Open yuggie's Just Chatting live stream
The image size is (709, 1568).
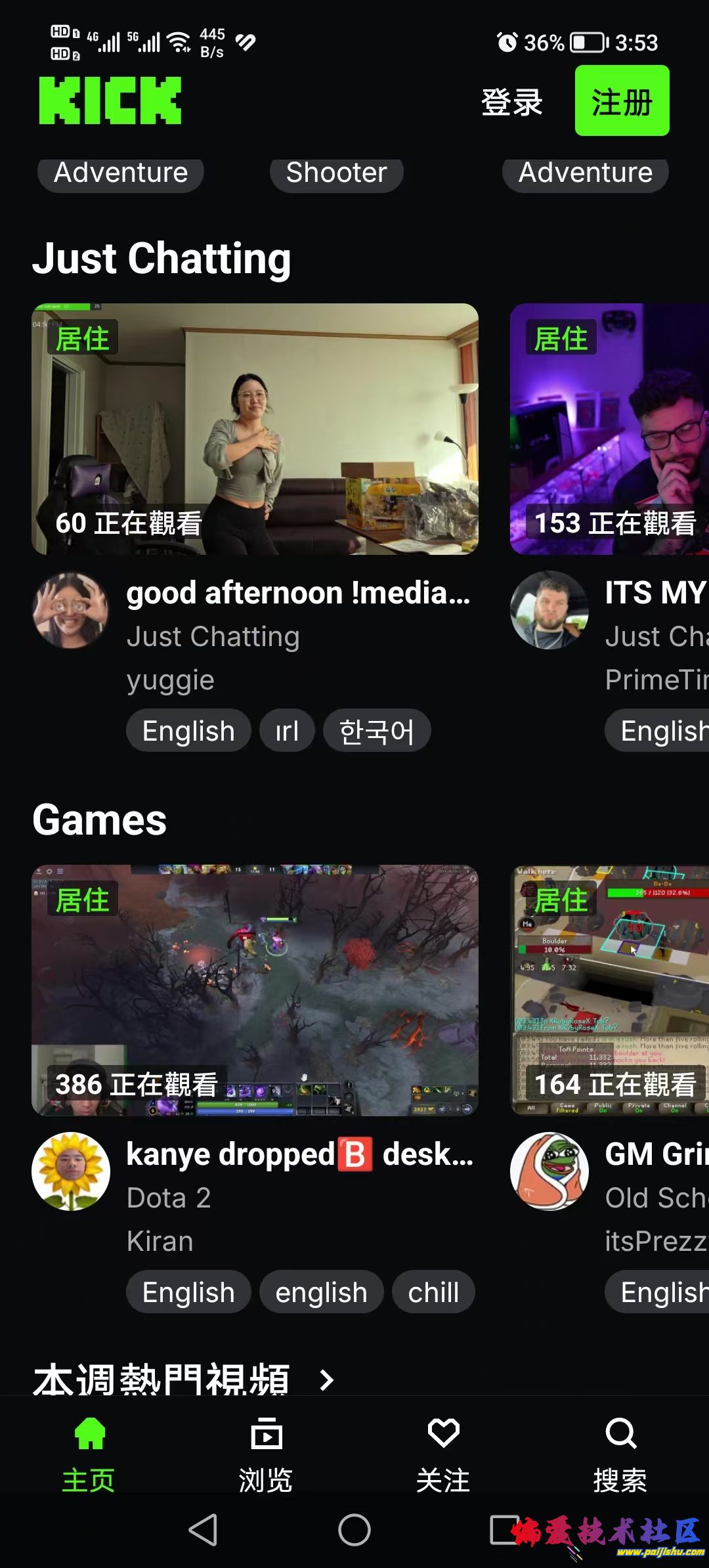tap(255, 428)
